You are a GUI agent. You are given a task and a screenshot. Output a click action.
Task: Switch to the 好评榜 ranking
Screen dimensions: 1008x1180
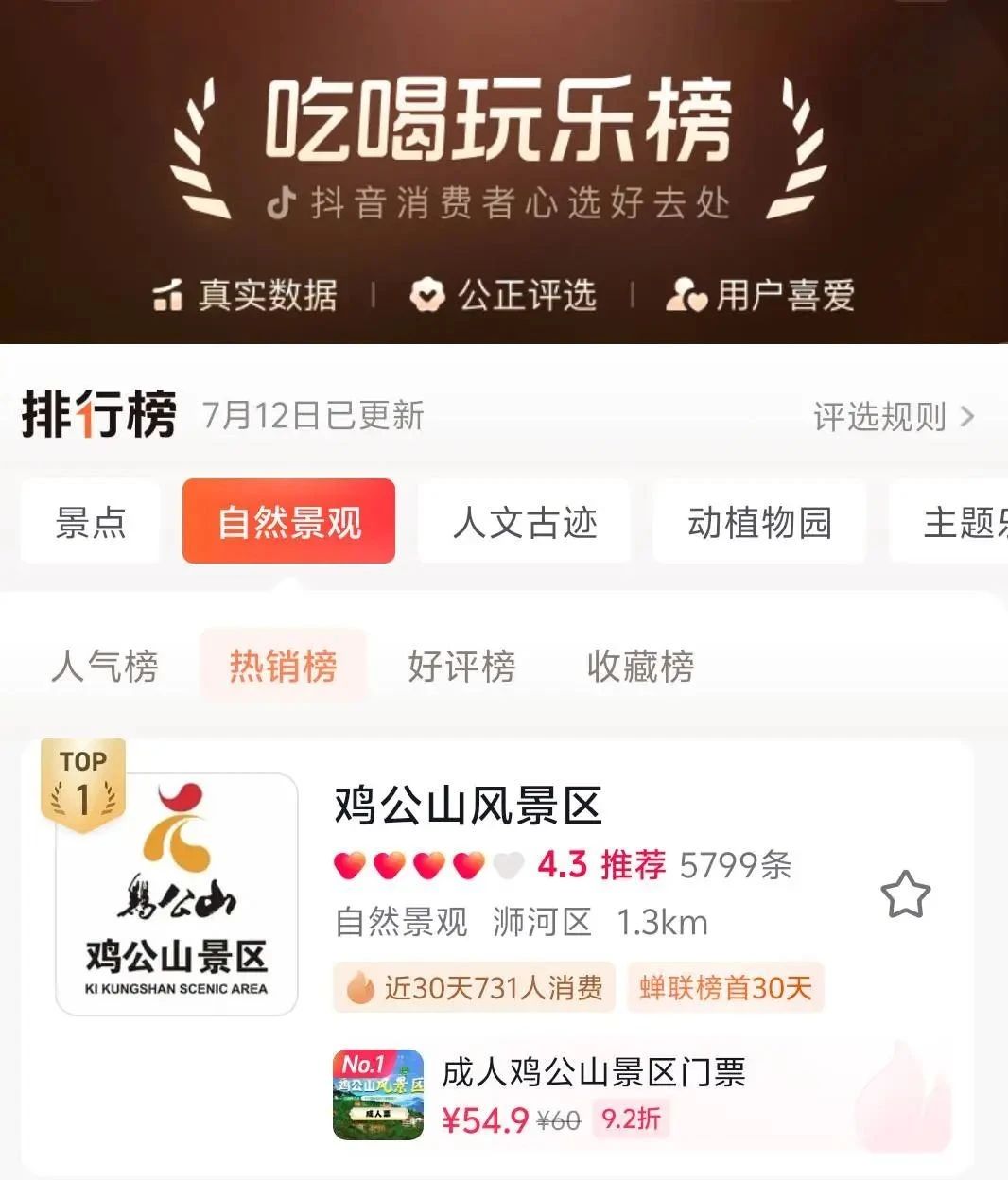coord(461,667)
